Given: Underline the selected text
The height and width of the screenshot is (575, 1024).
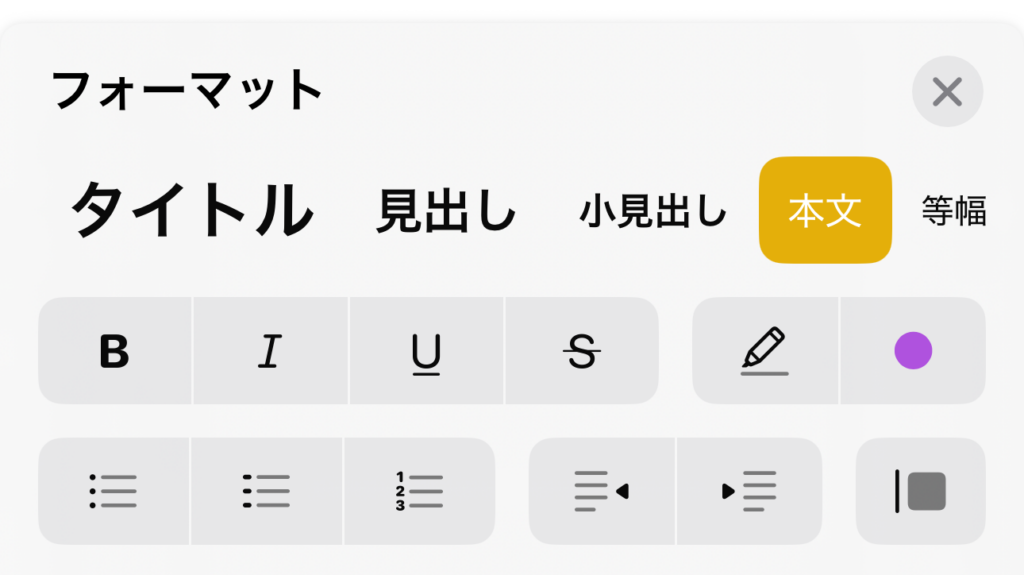Looking at the screenshot, I should [x=426, y=351].
